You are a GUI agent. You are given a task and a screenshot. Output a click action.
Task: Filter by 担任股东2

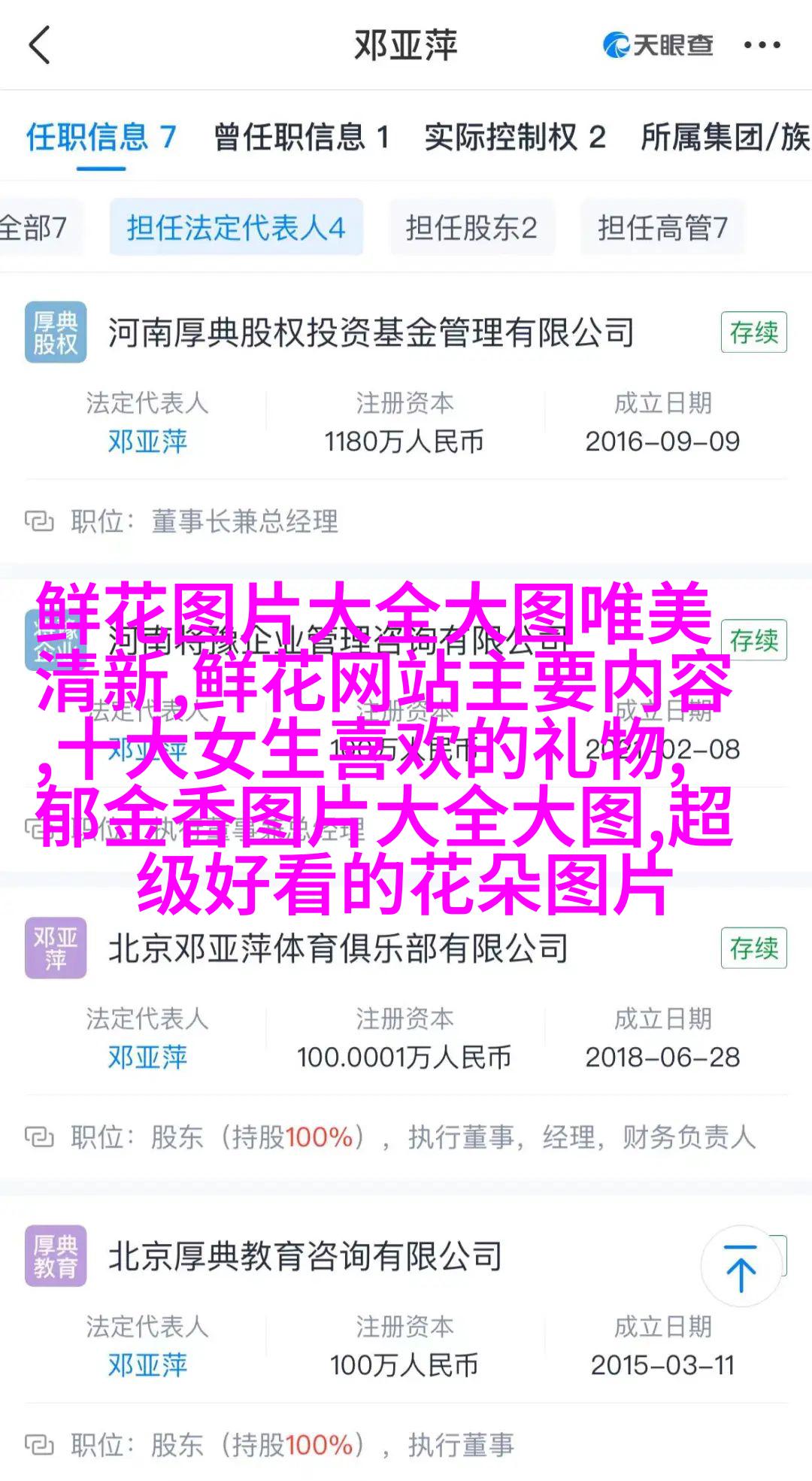click(471, 227)
